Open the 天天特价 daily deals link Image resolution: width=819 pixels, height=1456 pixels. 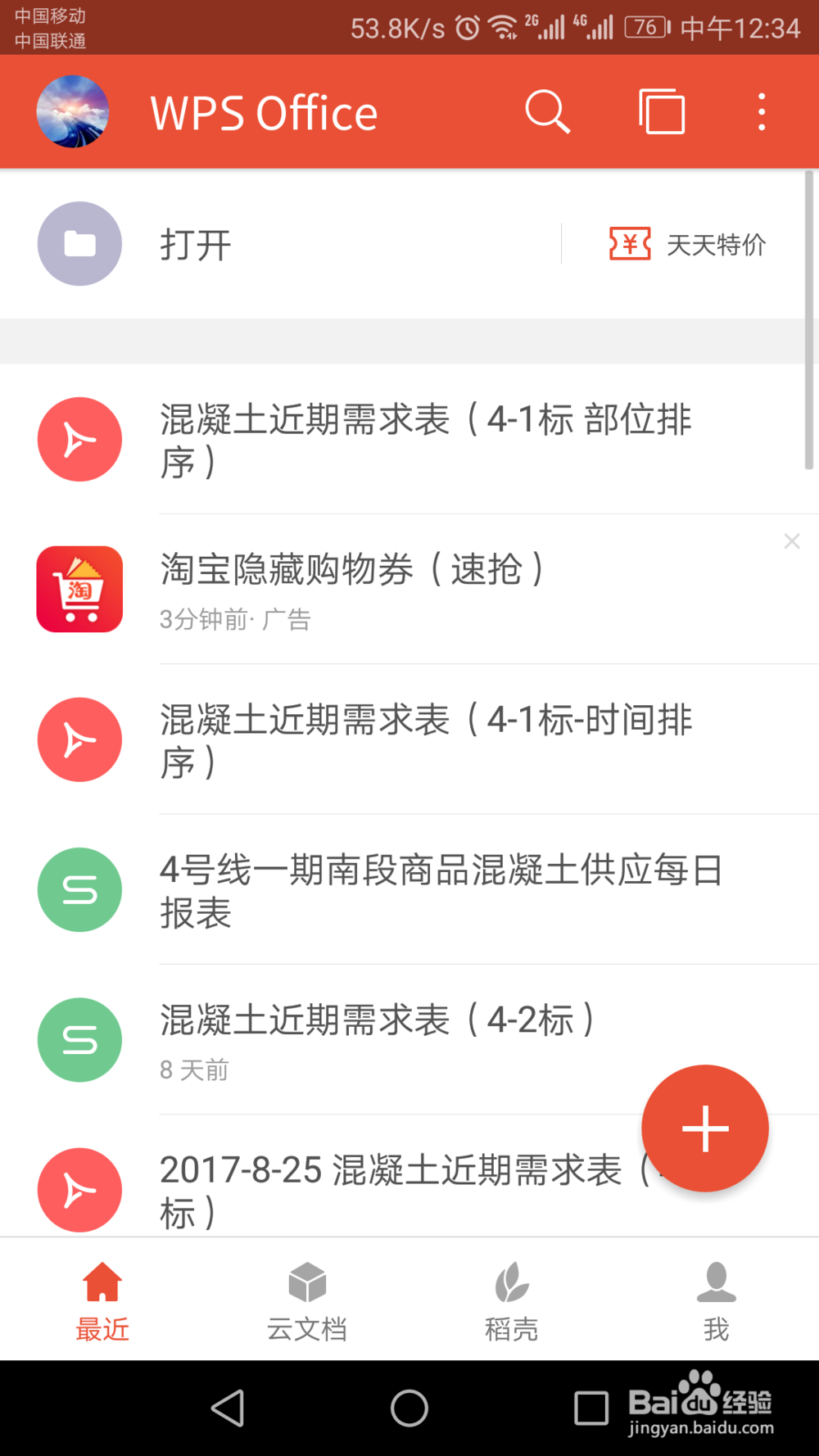pyautogui.click(x=688, y=244)
